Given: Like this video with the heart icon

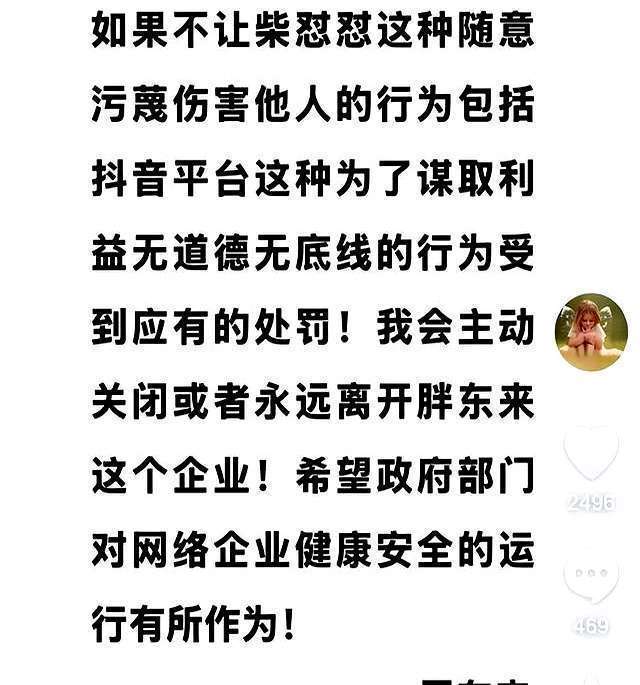Looking at the screenshot, I should (x=591, y=455).
